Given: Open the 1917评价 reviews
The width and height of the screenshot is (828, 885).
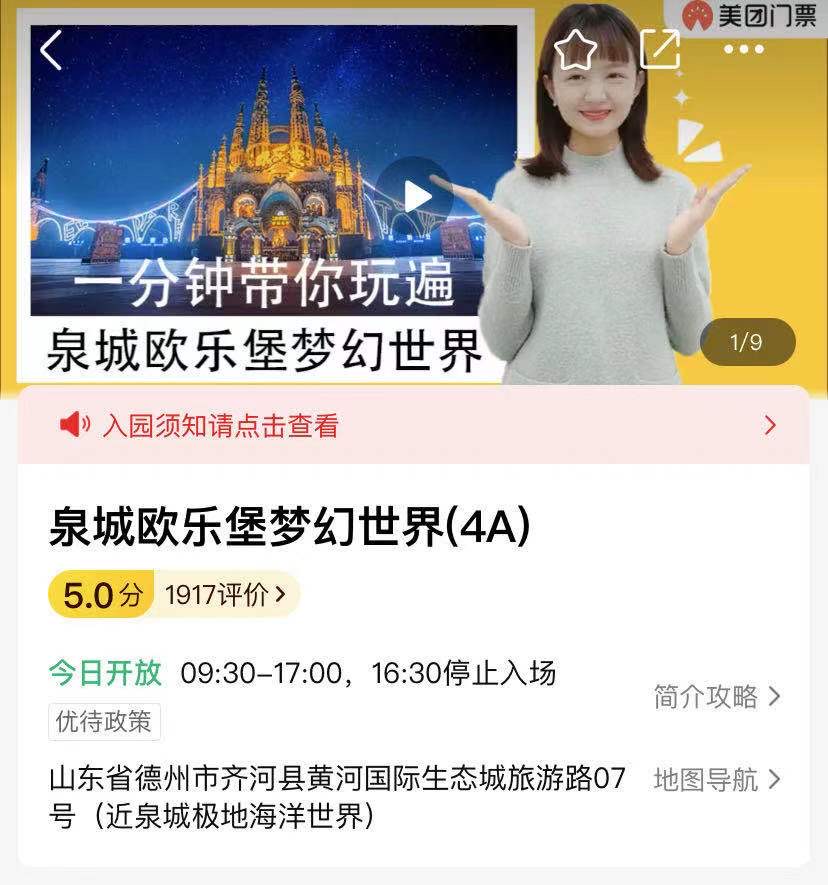Looking at the screenshot, I should click(x=225, y=596).
